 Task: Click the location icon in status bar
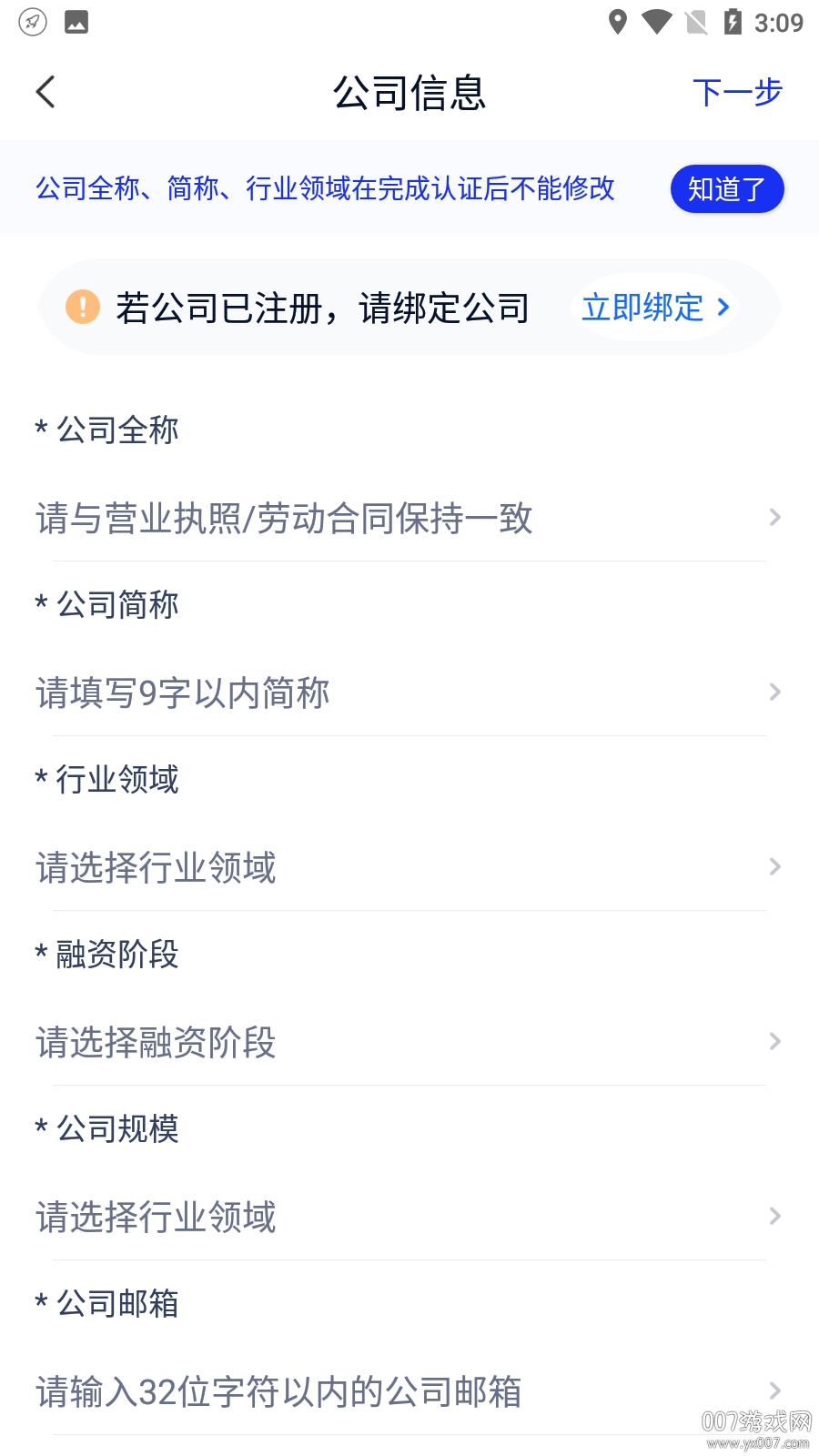pos(620,22)
